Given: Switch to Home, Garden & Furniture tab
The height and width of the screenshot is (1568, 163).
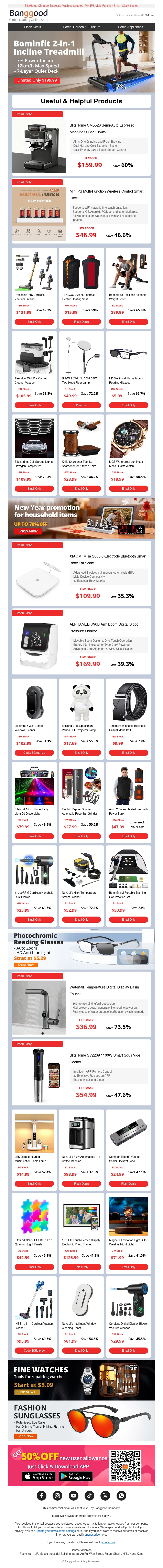Looking at the screenshot, I should [x=81, y=27].
